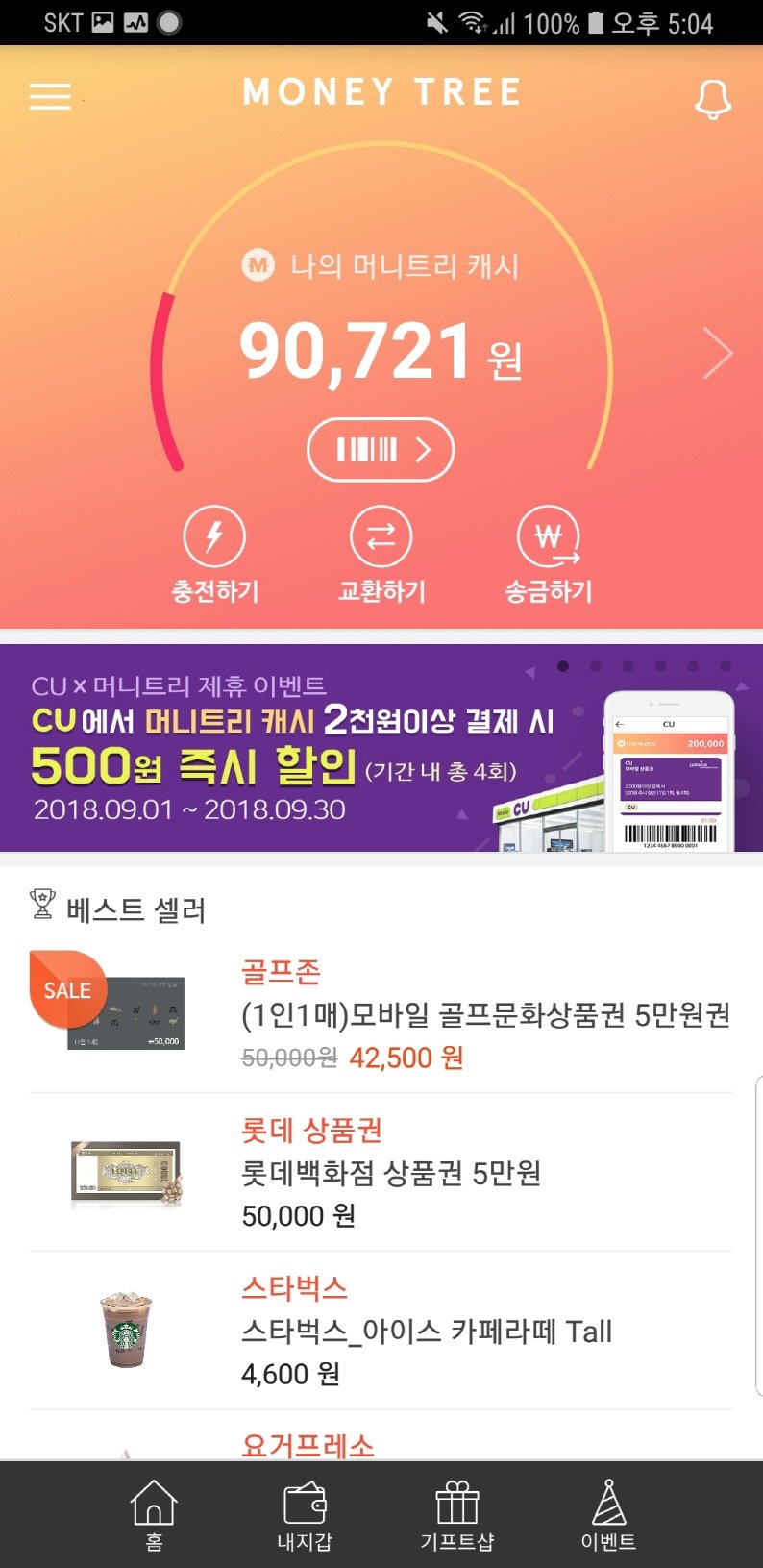
Task: Switch to the 내지갑 tab
Action: point(305,1514)
